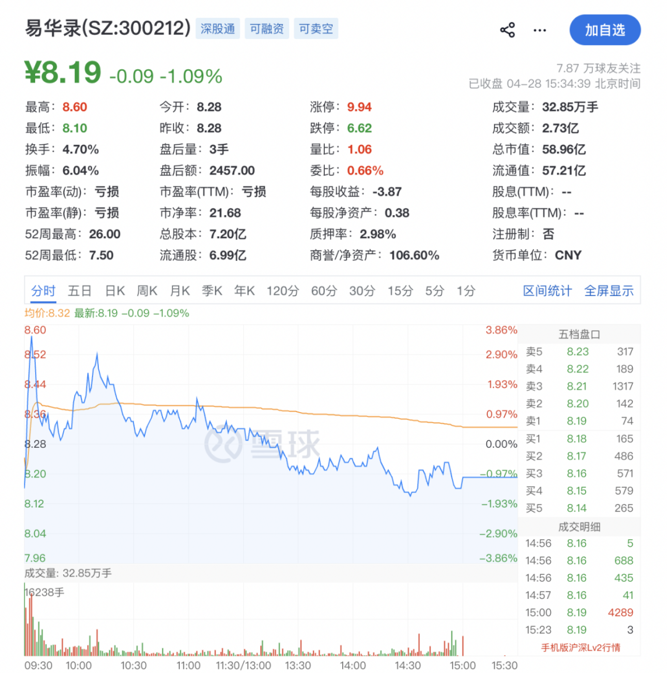The height and width of the screenshot is (673, 667).
Task: Switch to the 15分 chart
Action: pyautogui.click(x=400, y=291)
